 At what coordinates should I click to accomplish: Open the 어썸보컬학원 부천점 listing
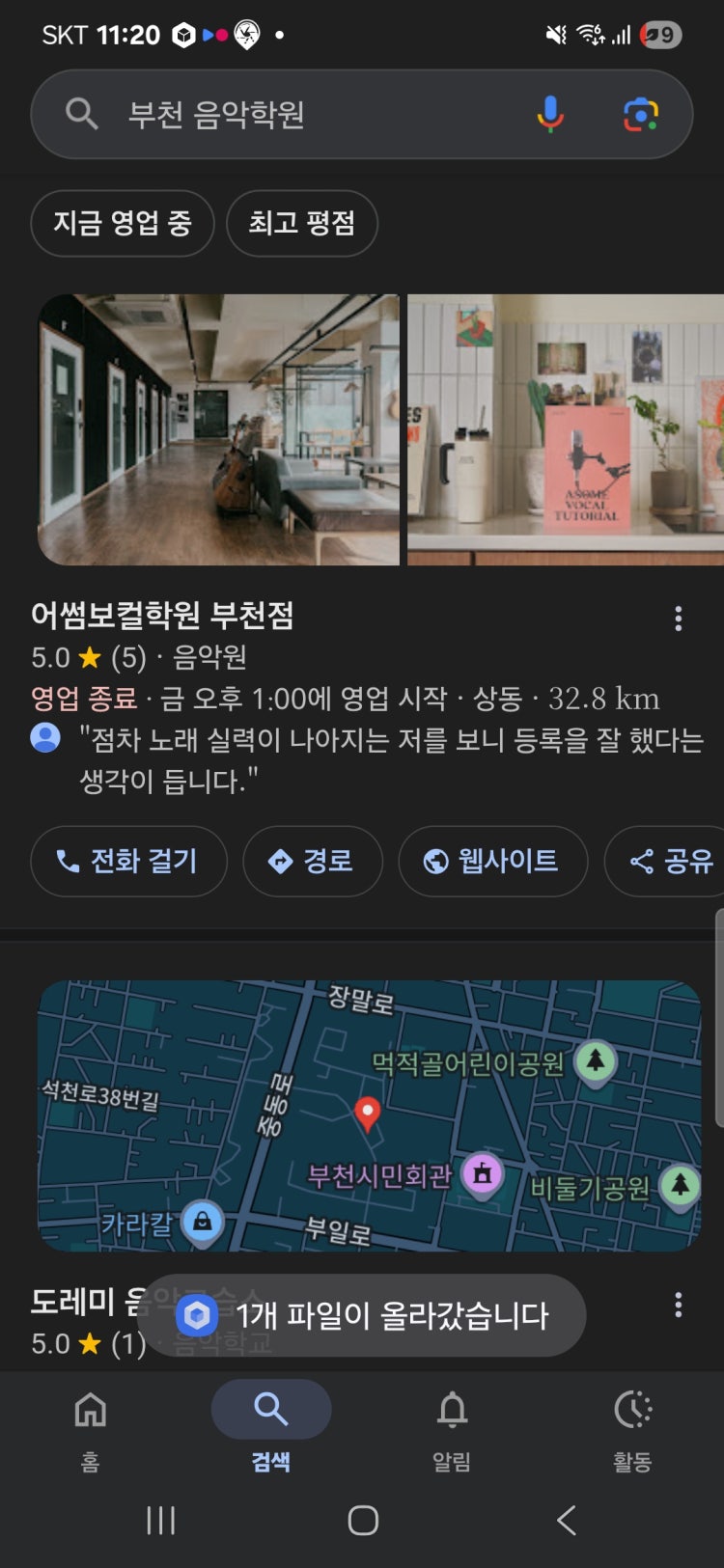[x=162, y=615]
